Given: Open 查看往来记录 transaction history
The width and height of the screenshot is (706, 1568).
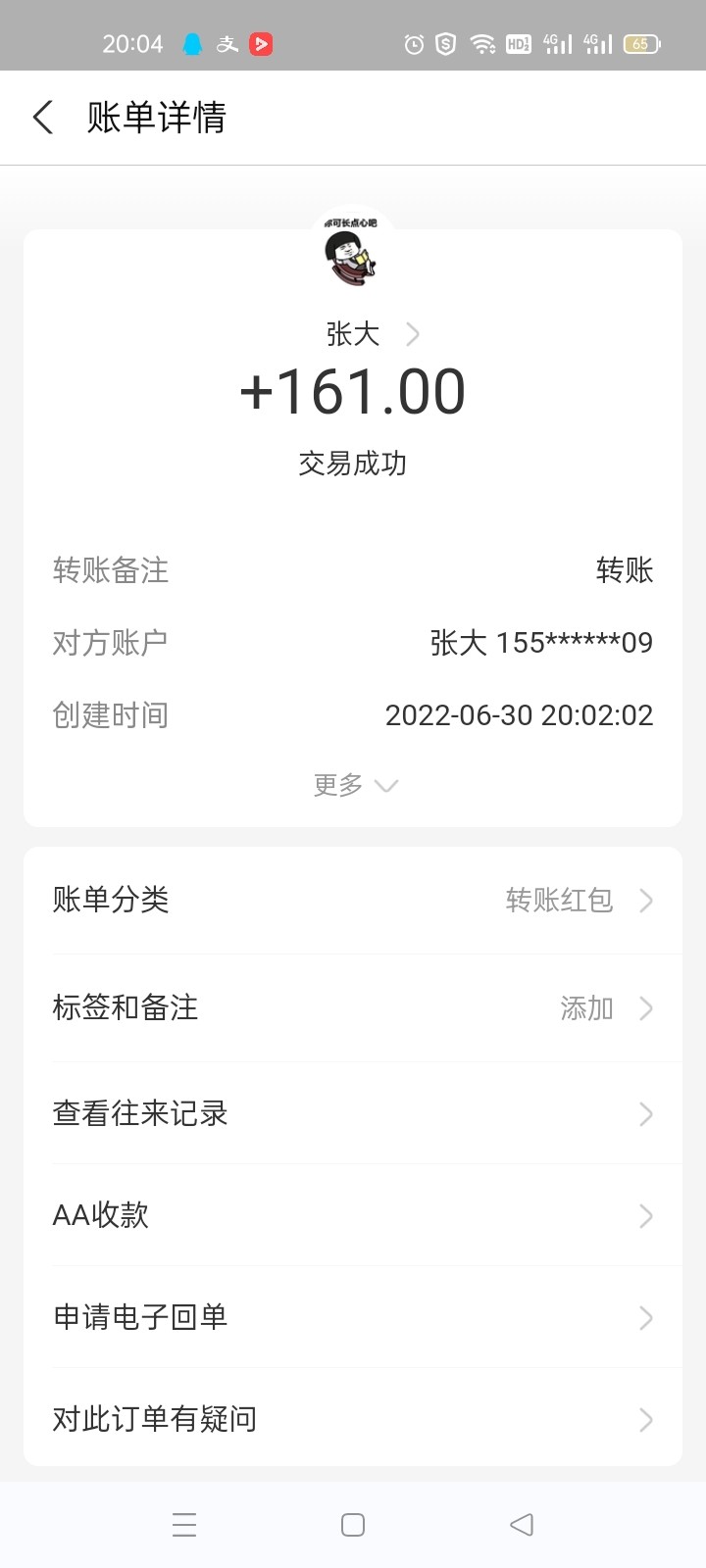Looking at the screenshot, I should tap(353, 1113).
